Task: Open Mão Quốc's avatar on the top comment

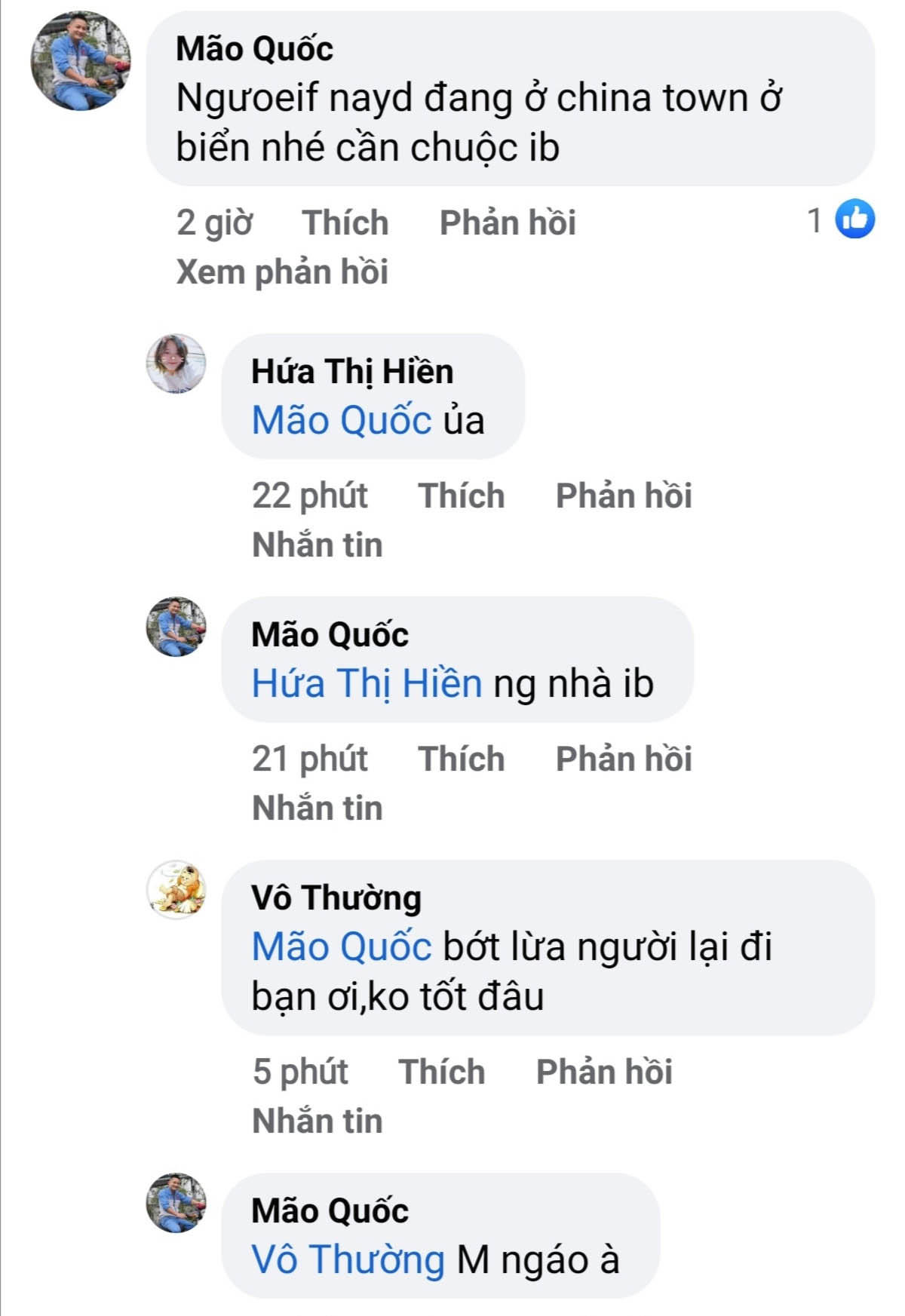Action: click(80, 61)
